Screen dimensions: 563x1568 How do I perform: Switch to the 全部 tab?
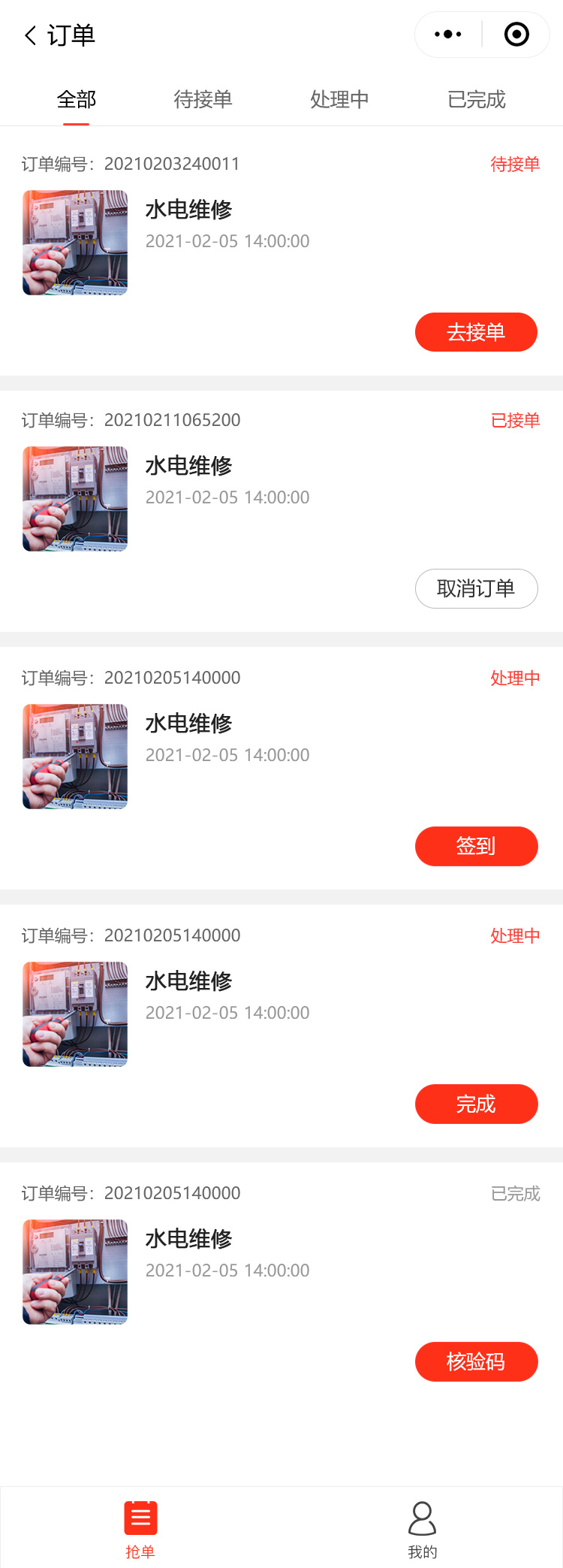[77, 99]
